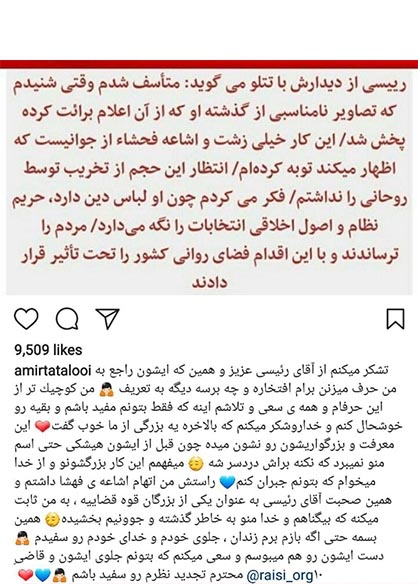The height and width of the screenshot is (584, 418).
Task: Bookmark this post
Action: pyautogui.click(x=395, y=319)
